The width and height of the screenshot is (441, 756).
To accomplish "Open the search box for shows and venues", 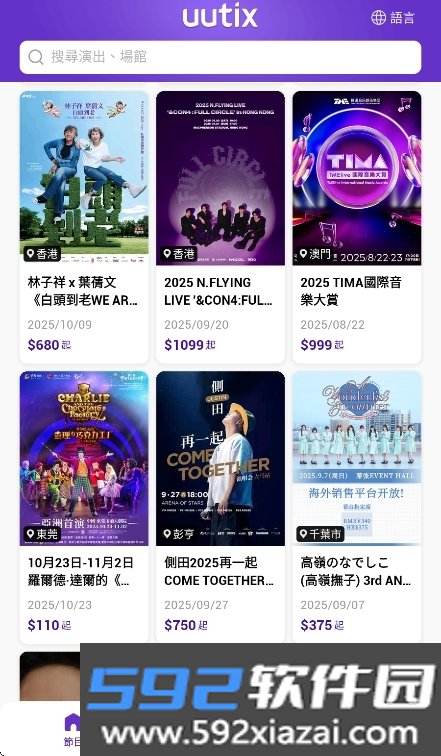I will point(220,57).
